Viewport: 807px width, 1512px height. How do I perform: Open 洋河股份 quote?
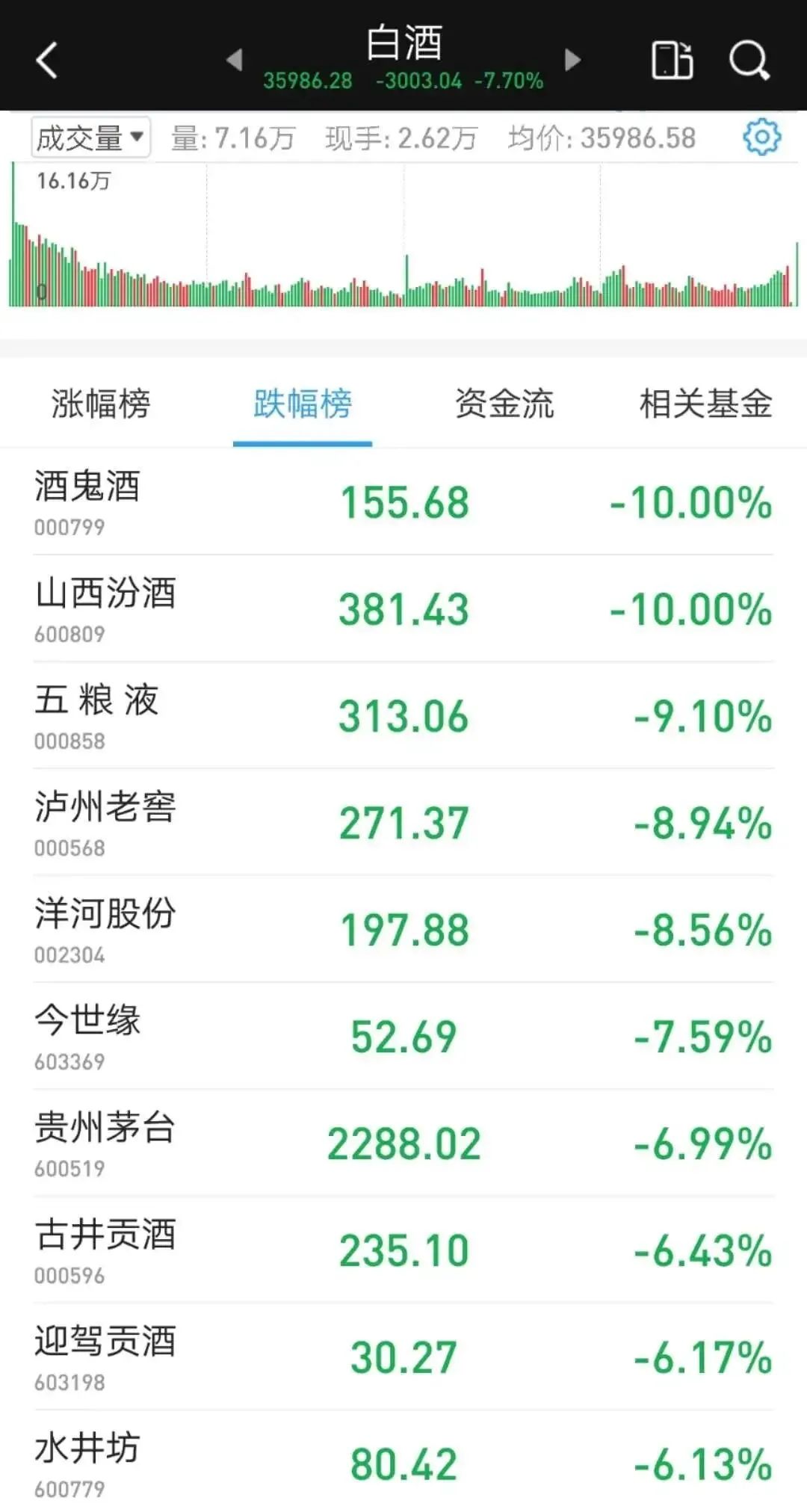click(x=403, y=929)
